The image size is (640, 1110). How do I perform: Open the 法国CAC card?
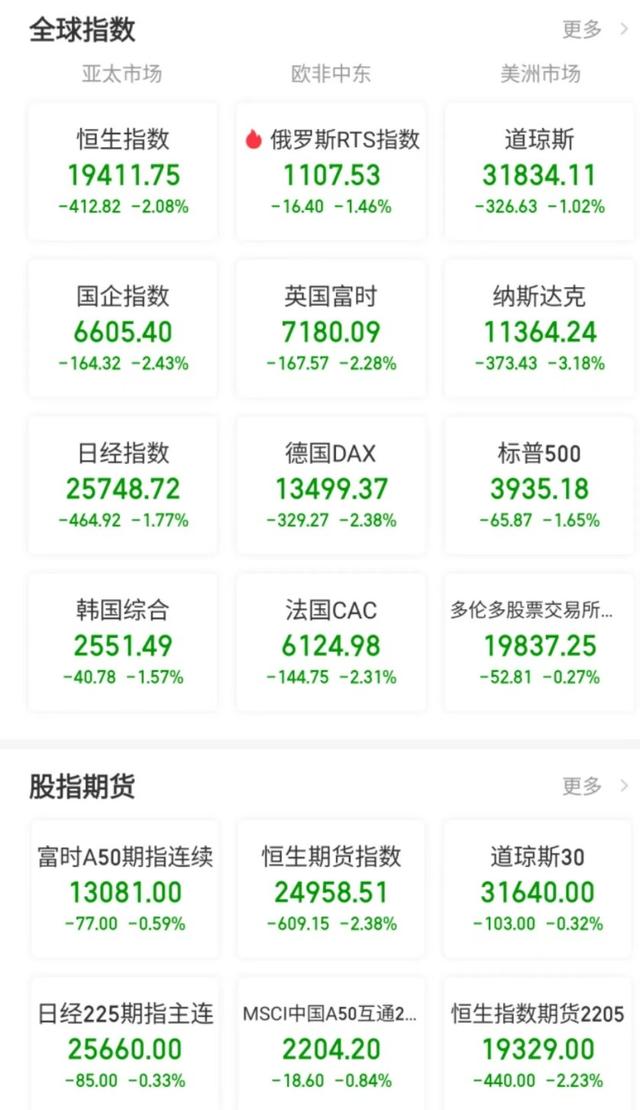pos(331,643)
